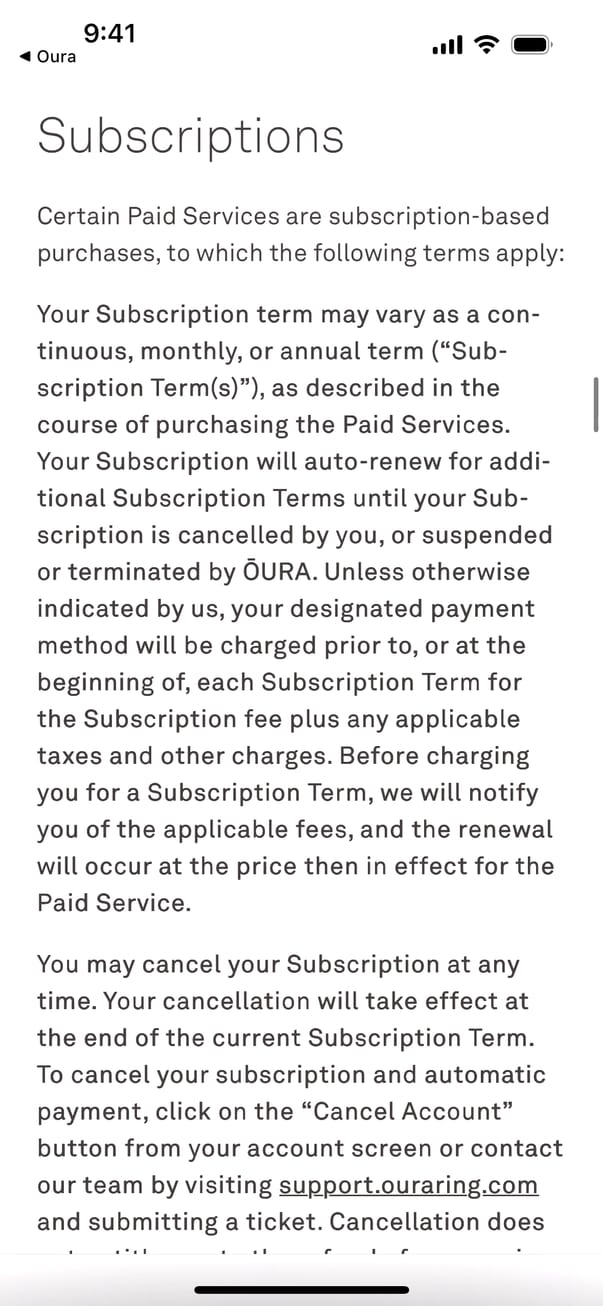Return to the Oura app

coord(48,57)
